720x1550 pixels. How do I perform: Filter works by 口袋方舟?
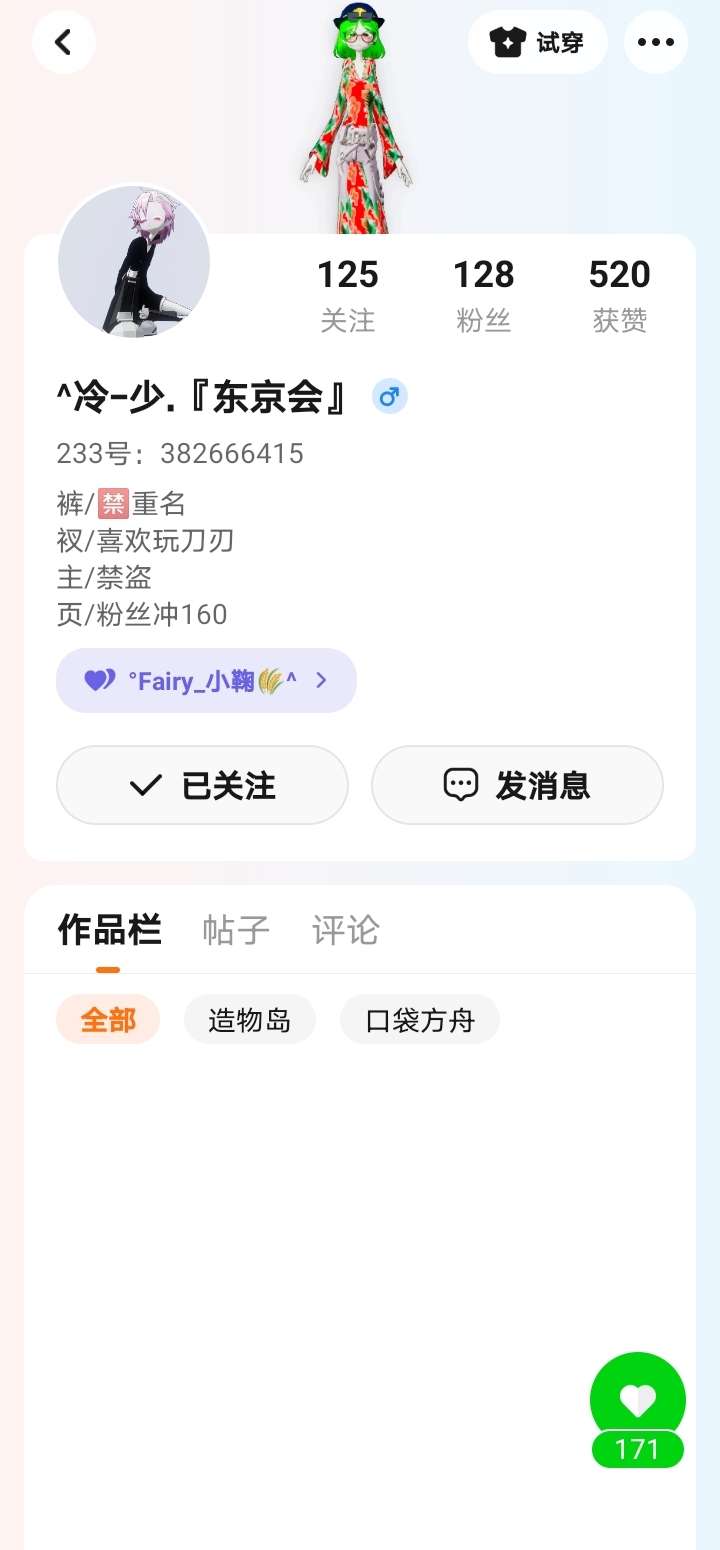pos(420,1020)
